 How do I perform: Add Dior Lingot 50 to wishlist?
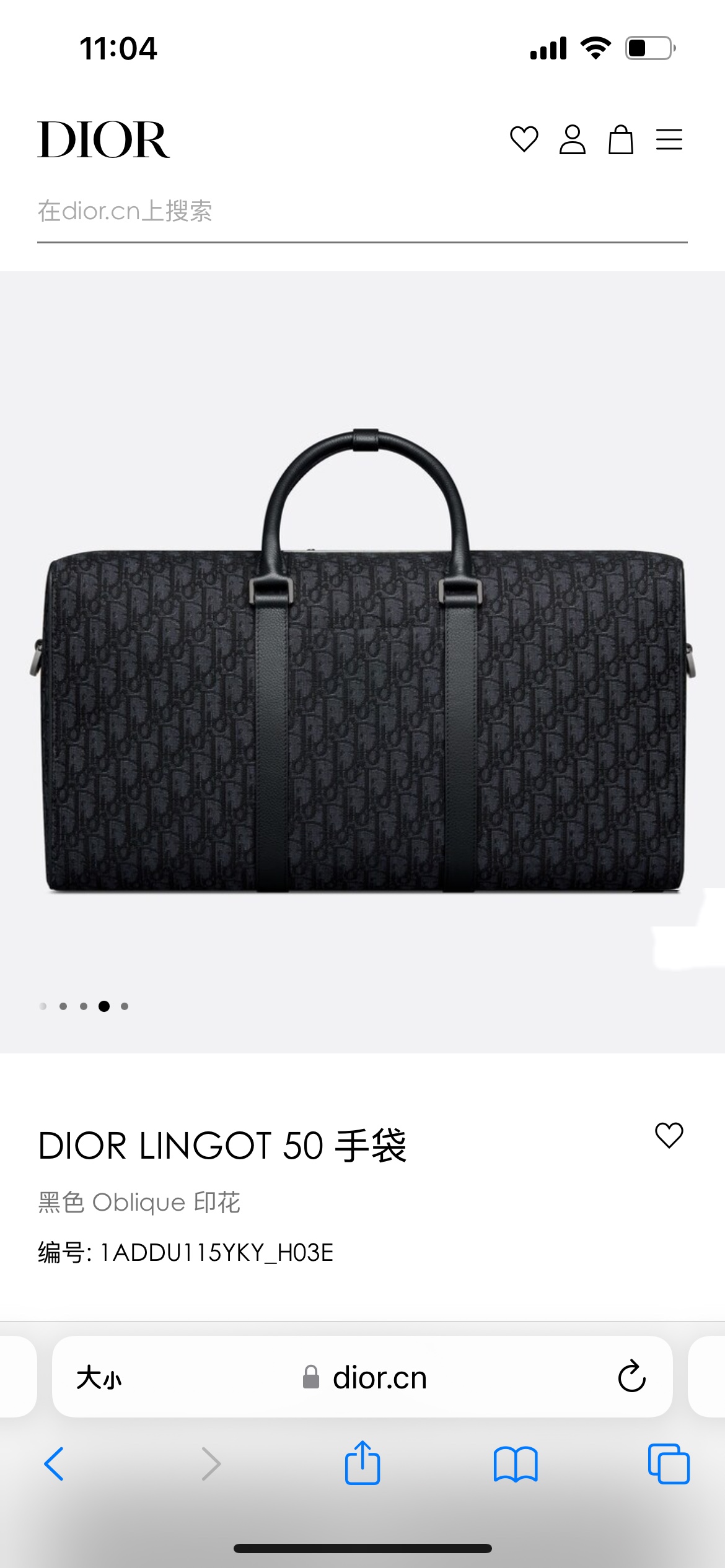[669, 1136]
